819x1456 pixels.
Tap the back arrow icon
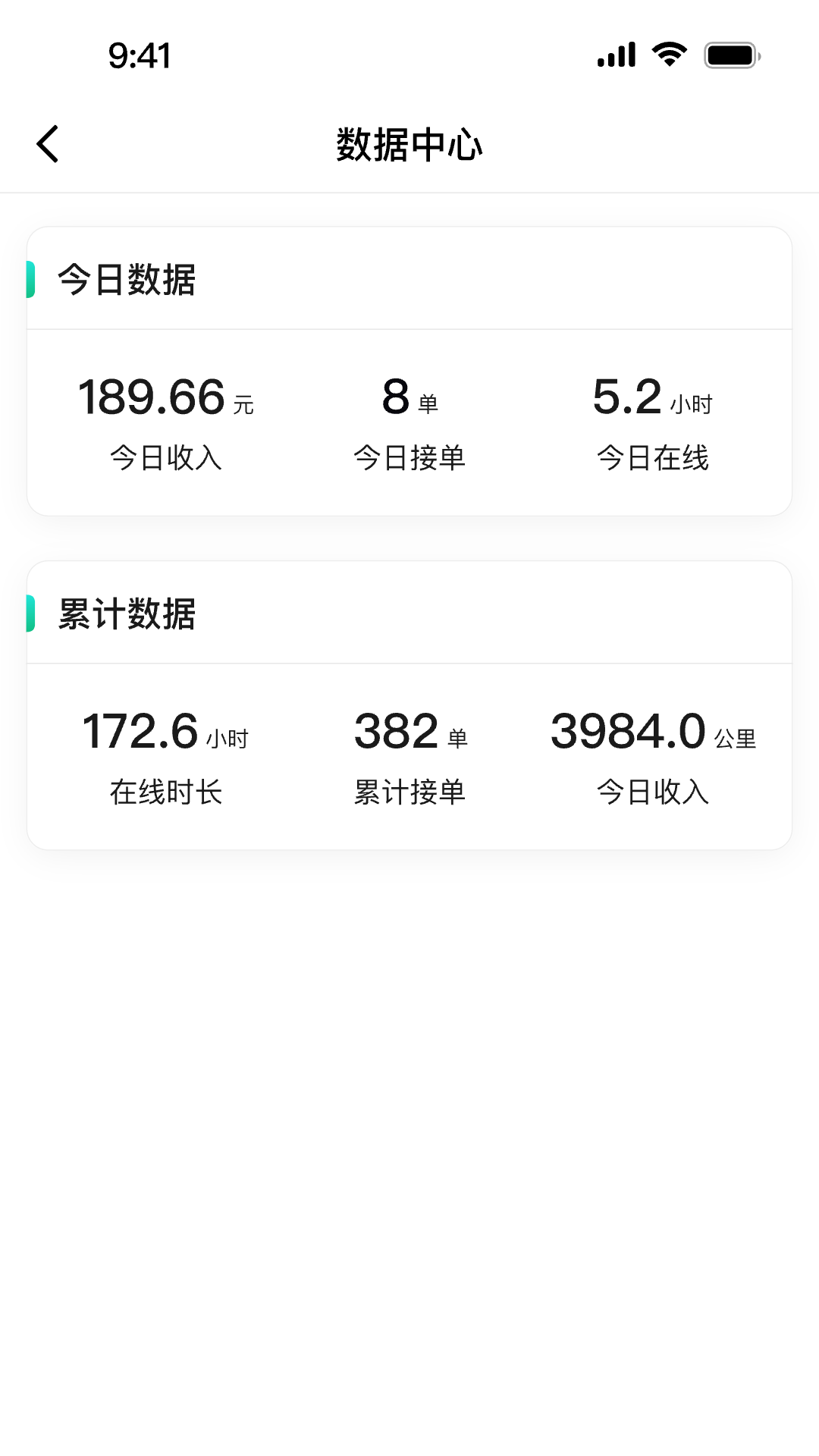pyautogui.click(x=47, y=143)
